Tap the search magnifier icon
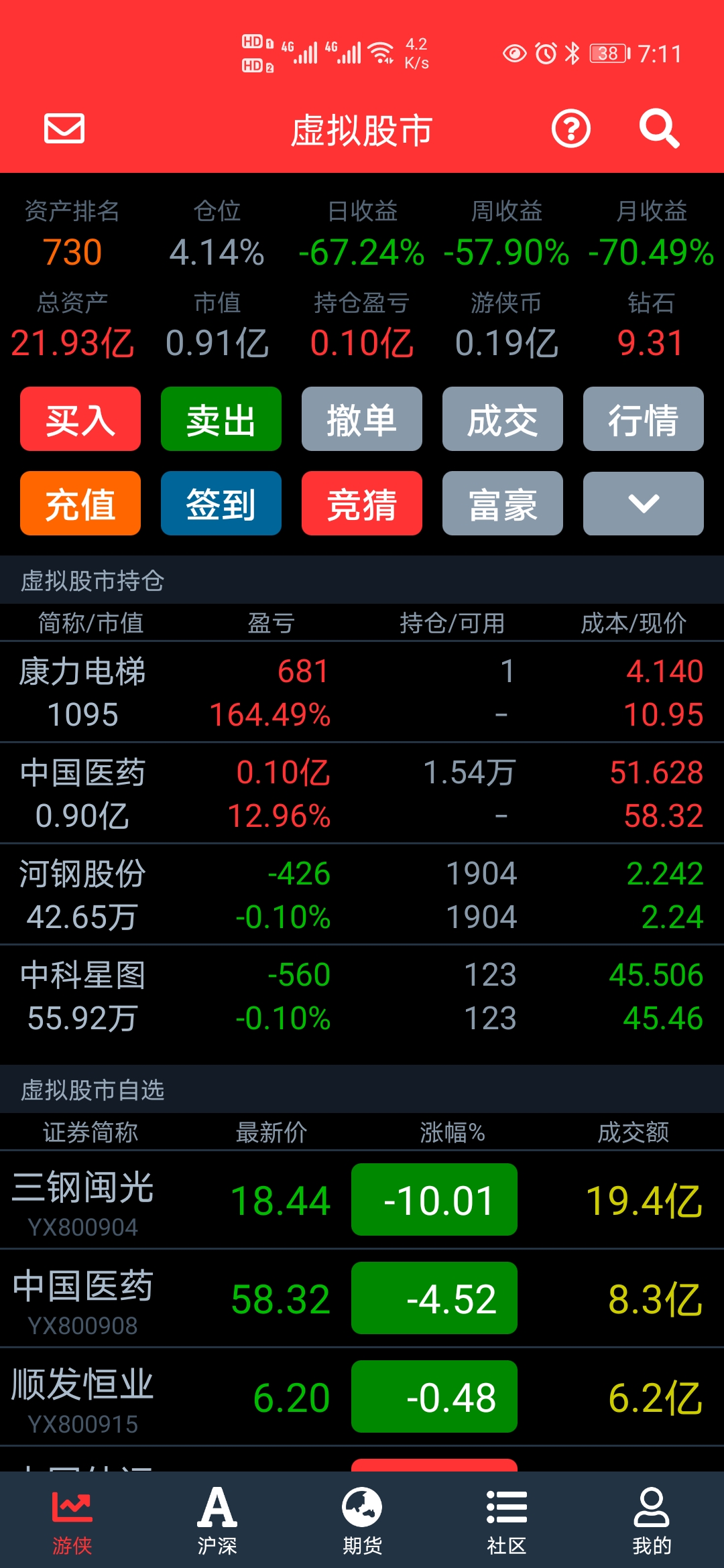This screenshot has height=1568, width=724. pos(659,128)
